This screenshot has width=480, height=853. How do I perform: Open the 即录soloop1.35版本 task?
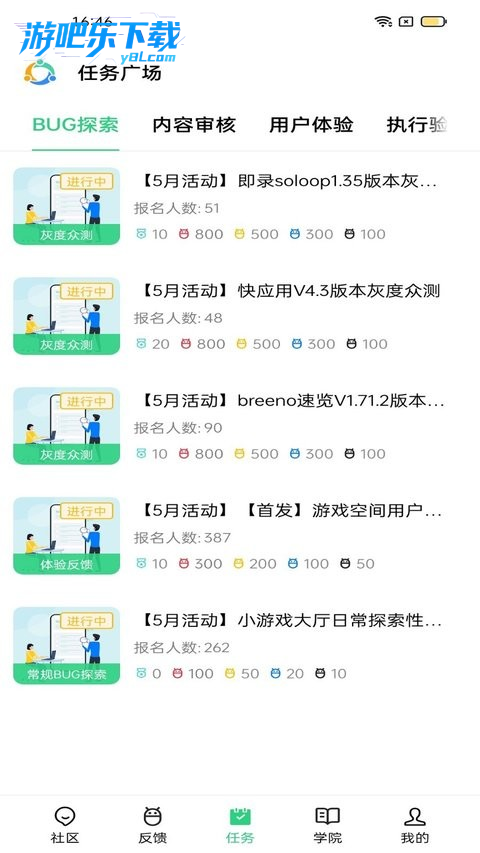click(x=240, y=207)
